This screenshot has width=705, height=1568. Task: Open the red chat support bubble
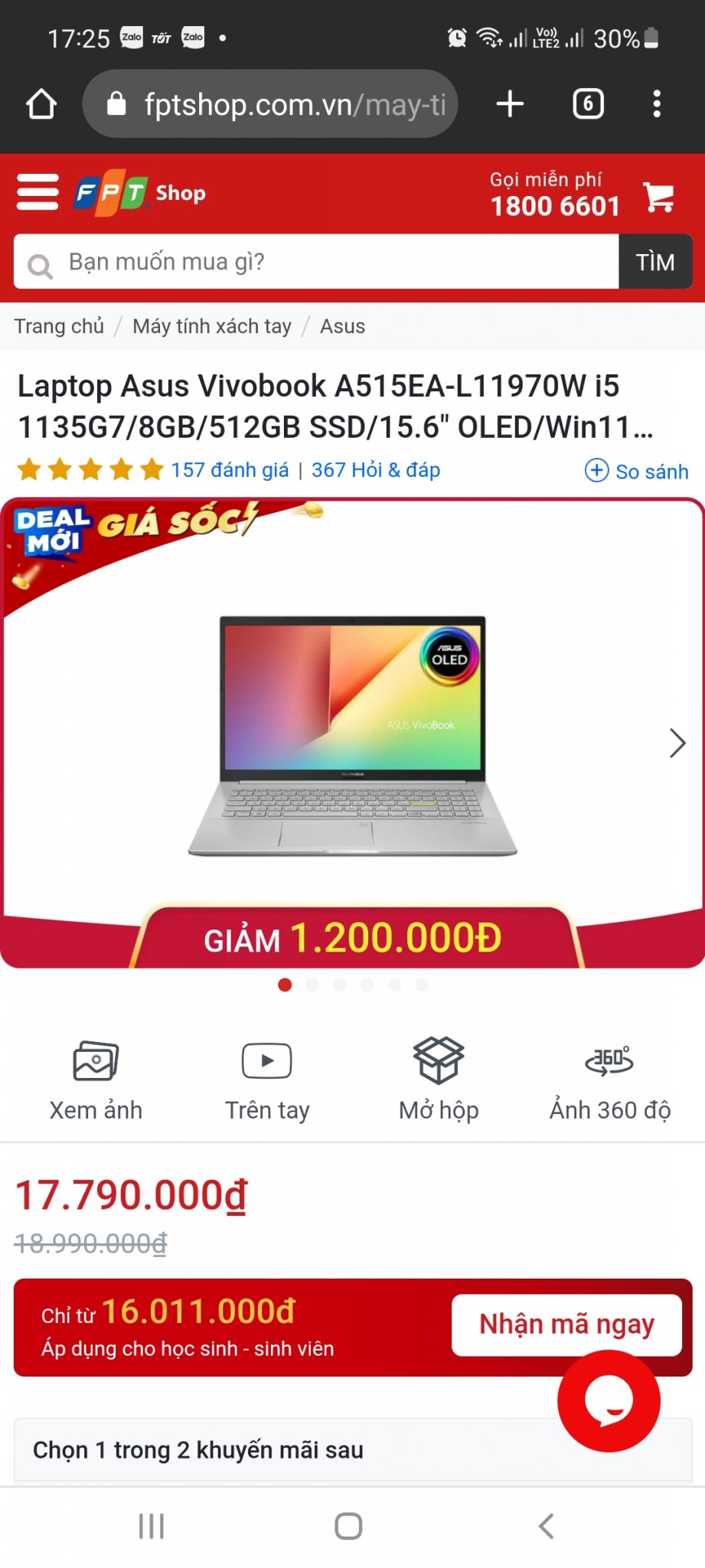(x=609, y=1401)
